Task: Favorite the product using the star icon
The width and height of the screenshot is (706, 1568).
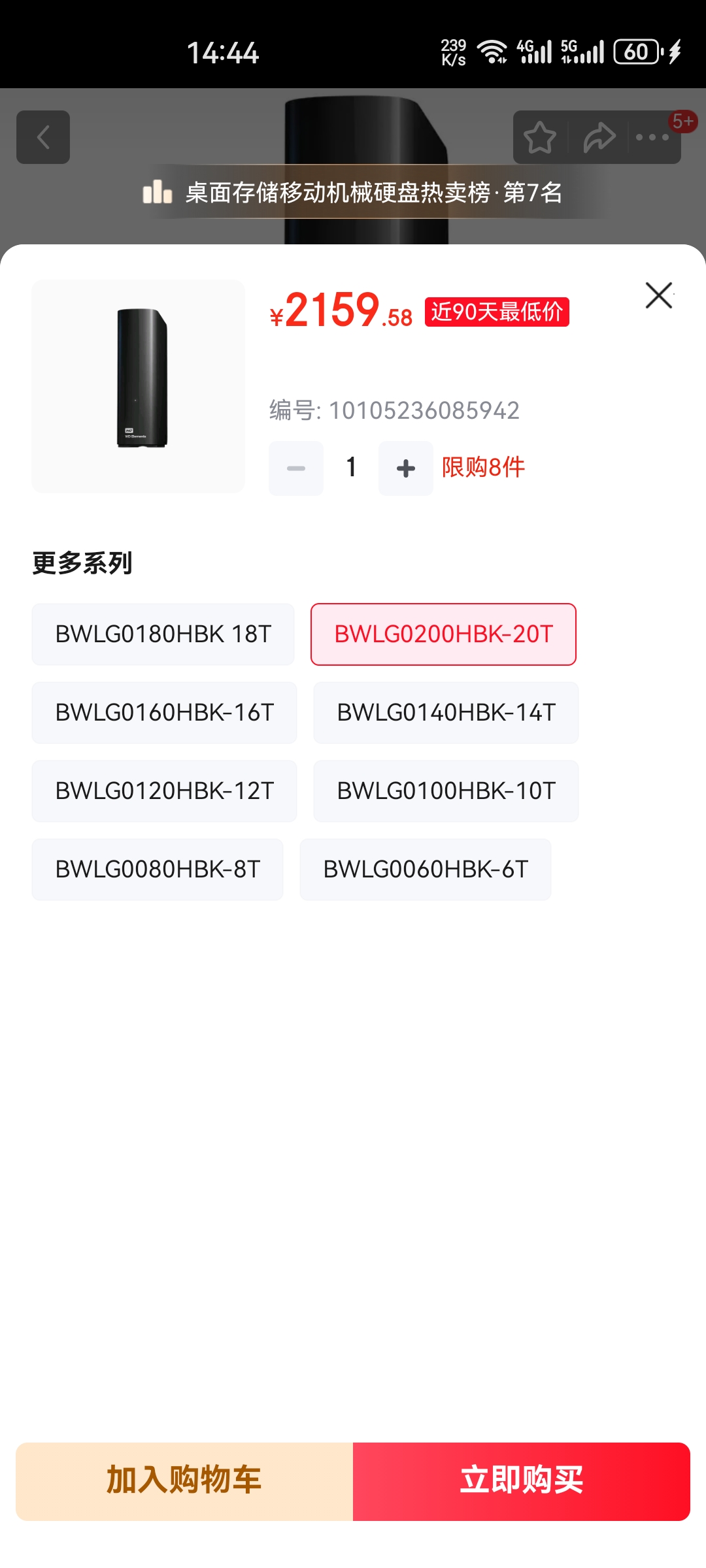Action: 540,137
